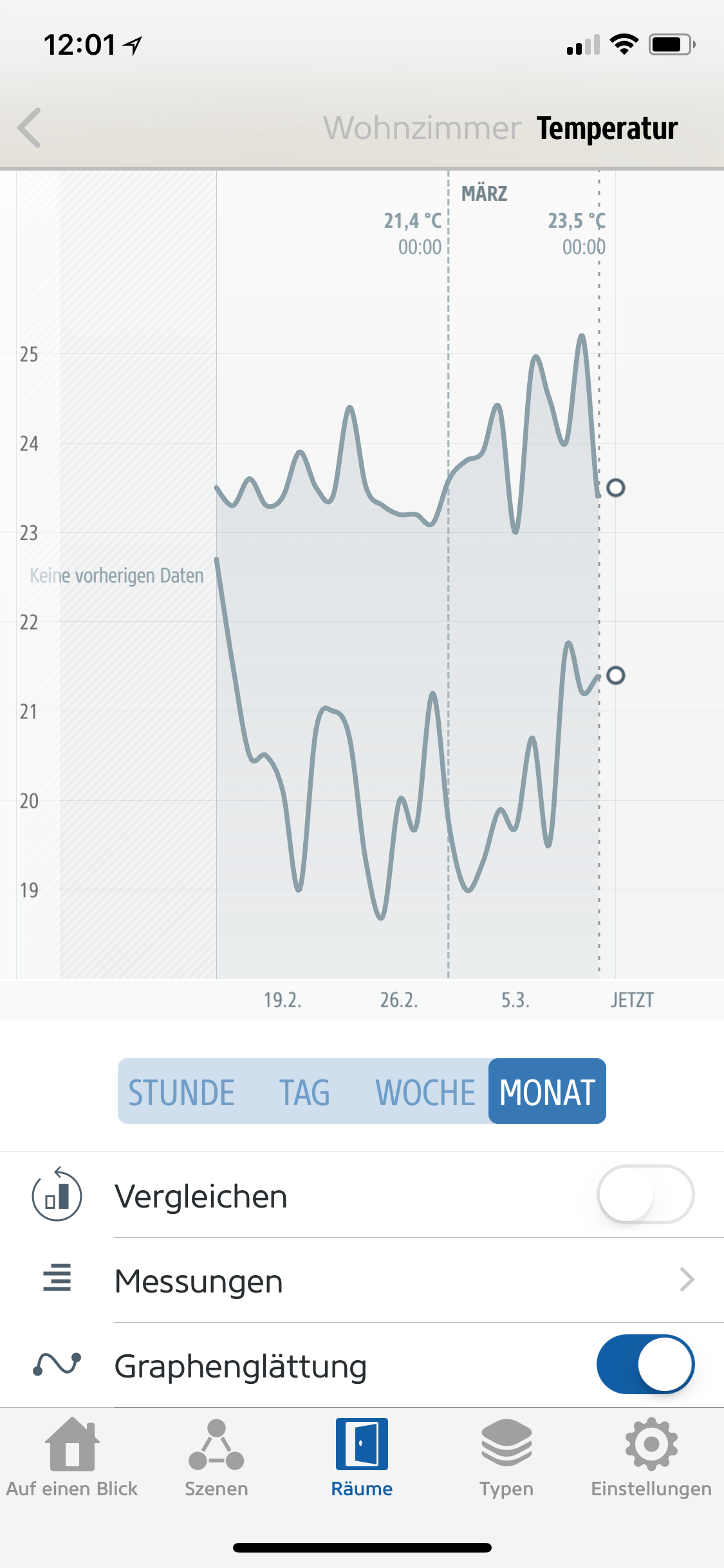Switch graph range to STUNDE
This screenshot has width=724, height=1568.
coord(181,1092)
